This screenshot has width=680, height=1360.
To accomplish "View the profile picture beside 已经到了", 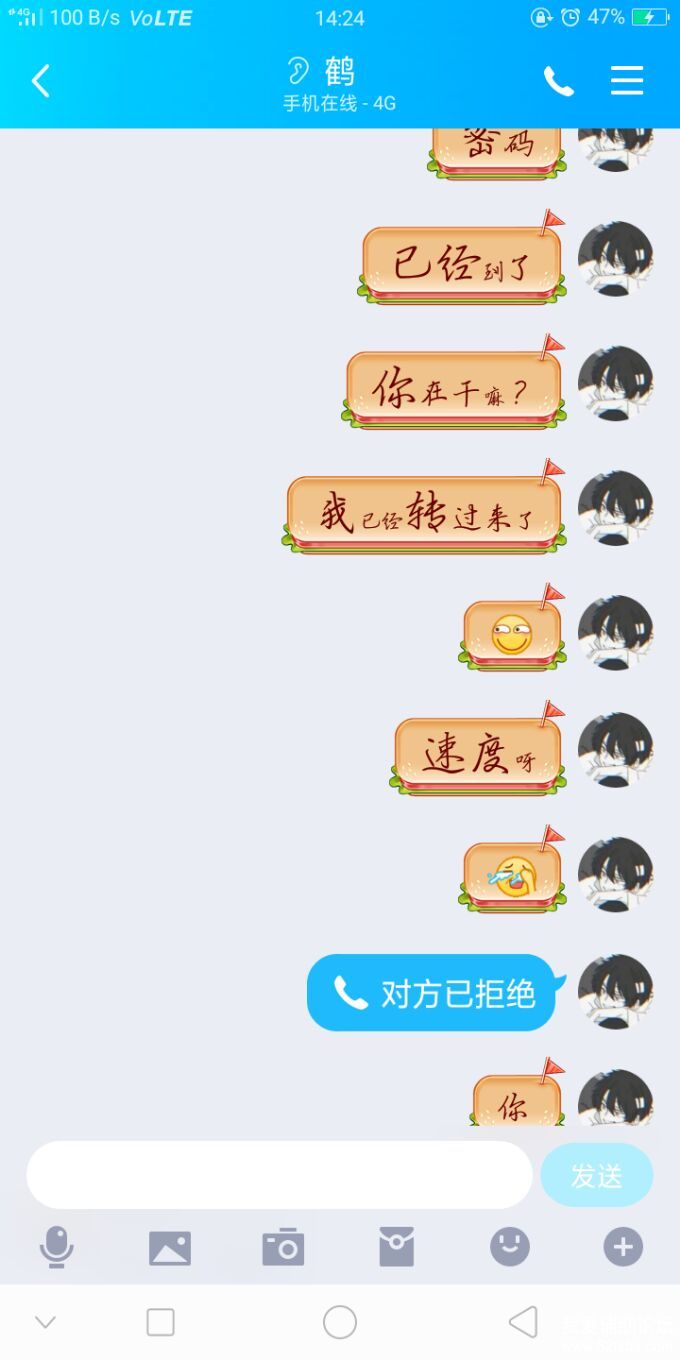I will 615,258.
